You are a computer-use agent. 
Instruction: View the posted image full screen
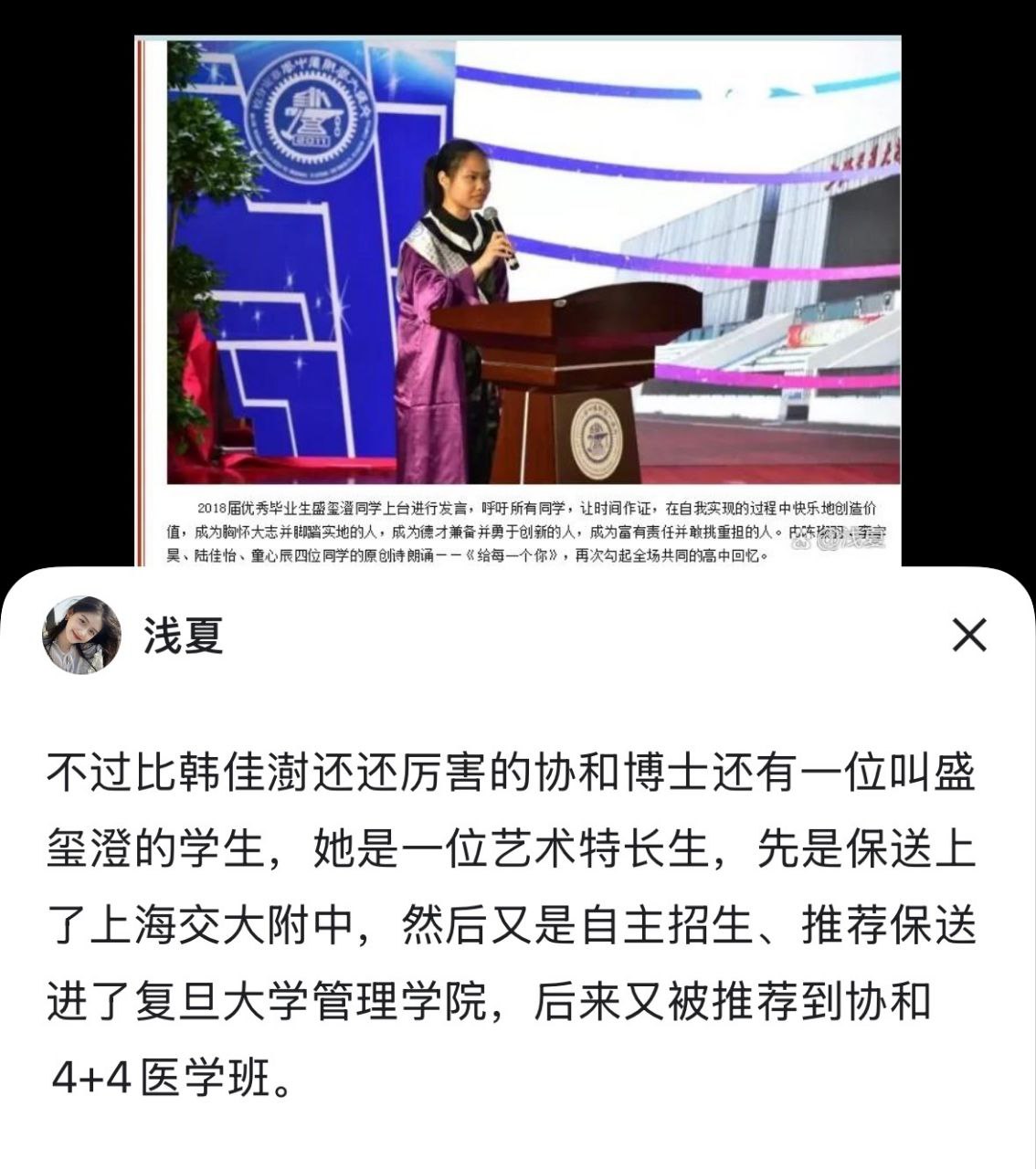(518, 301)
